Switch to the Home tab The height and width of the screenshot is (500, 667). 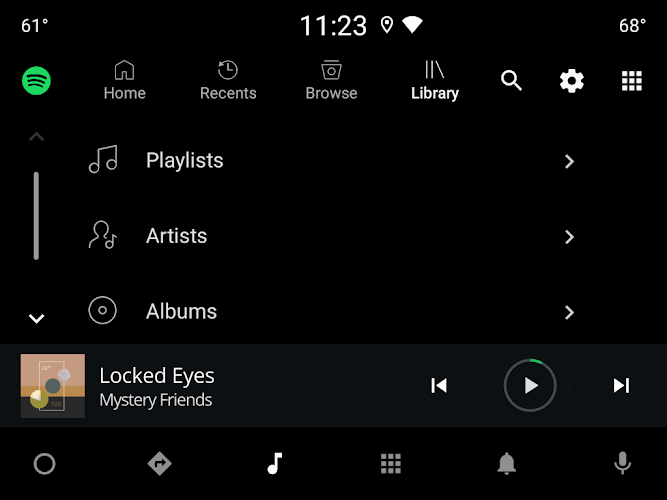124,81
